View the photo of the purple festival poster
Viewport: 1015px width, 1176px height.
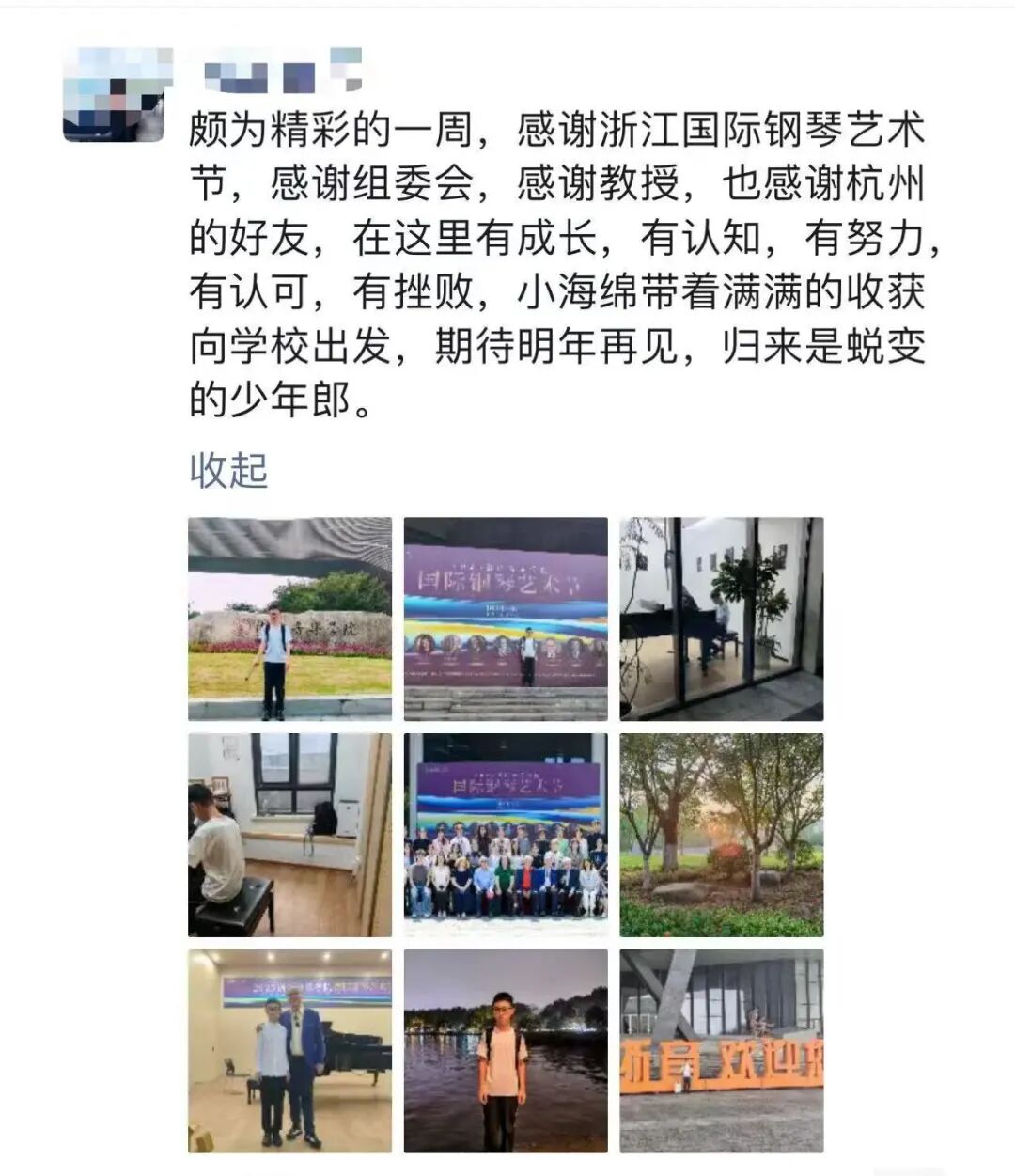click(x=506, y=619)
